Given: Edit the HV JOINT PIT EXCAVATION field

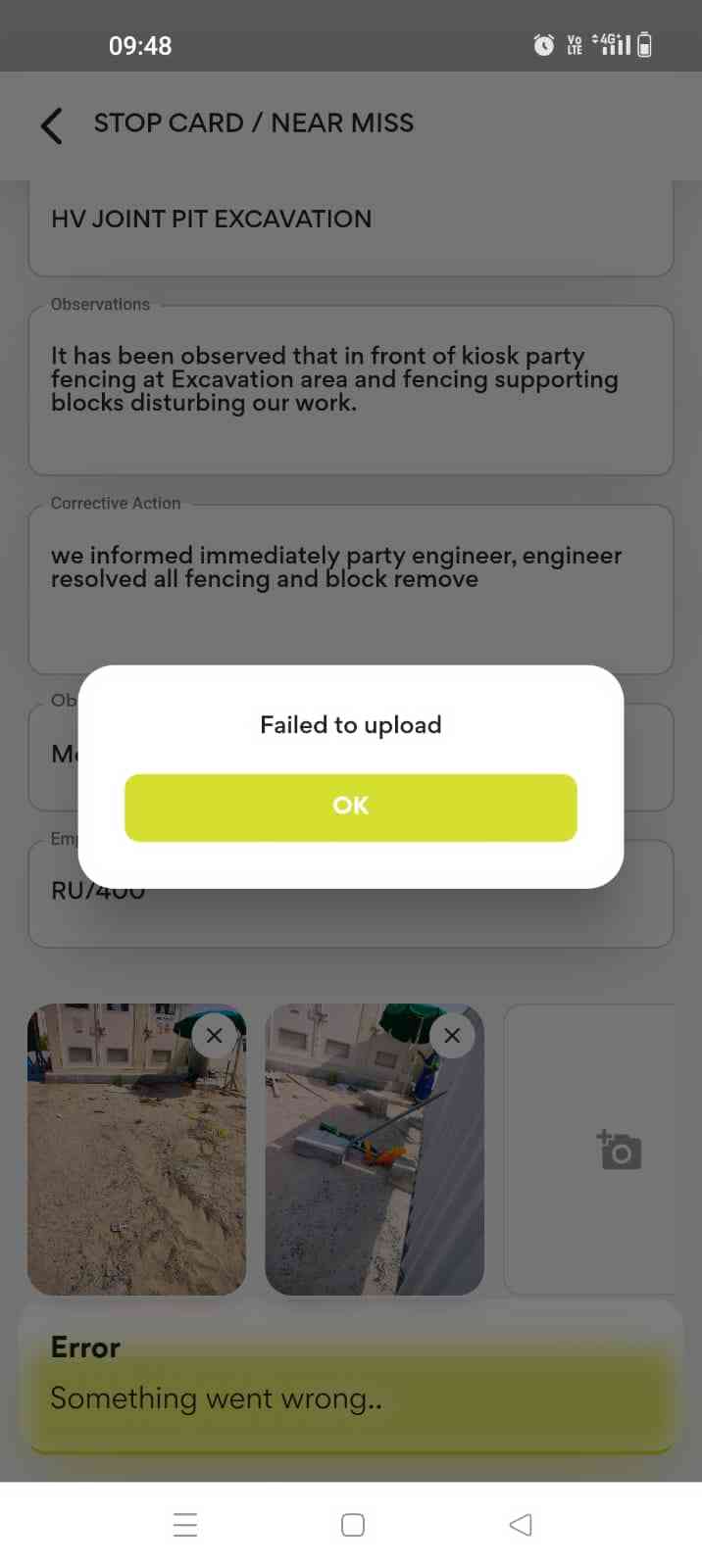Looking at the screenshot, I should [350, 220].
